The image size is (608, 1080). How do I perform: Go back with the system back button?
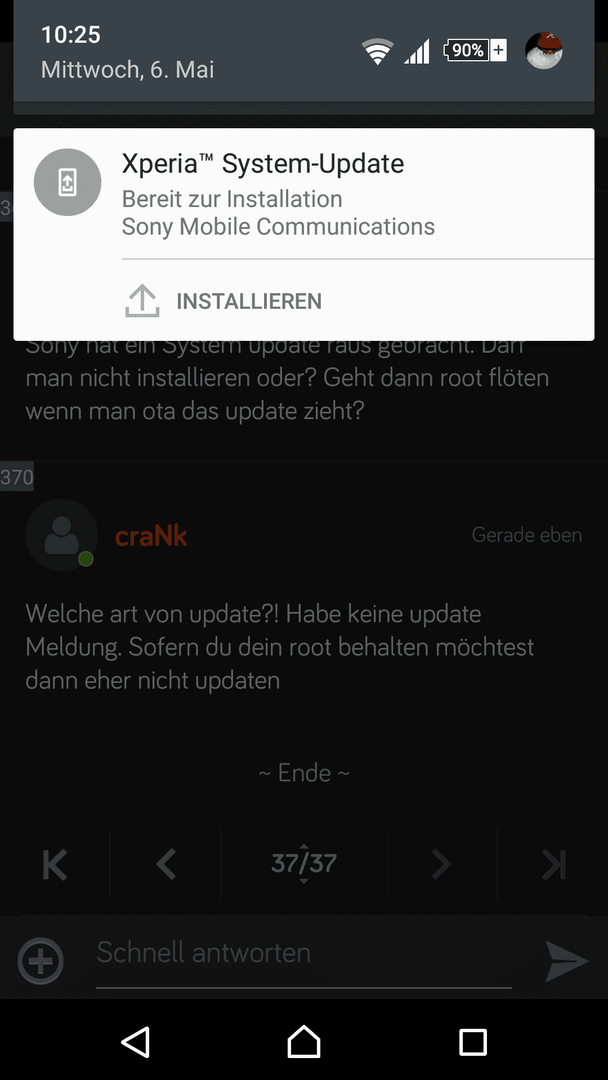pos(135,1042)
